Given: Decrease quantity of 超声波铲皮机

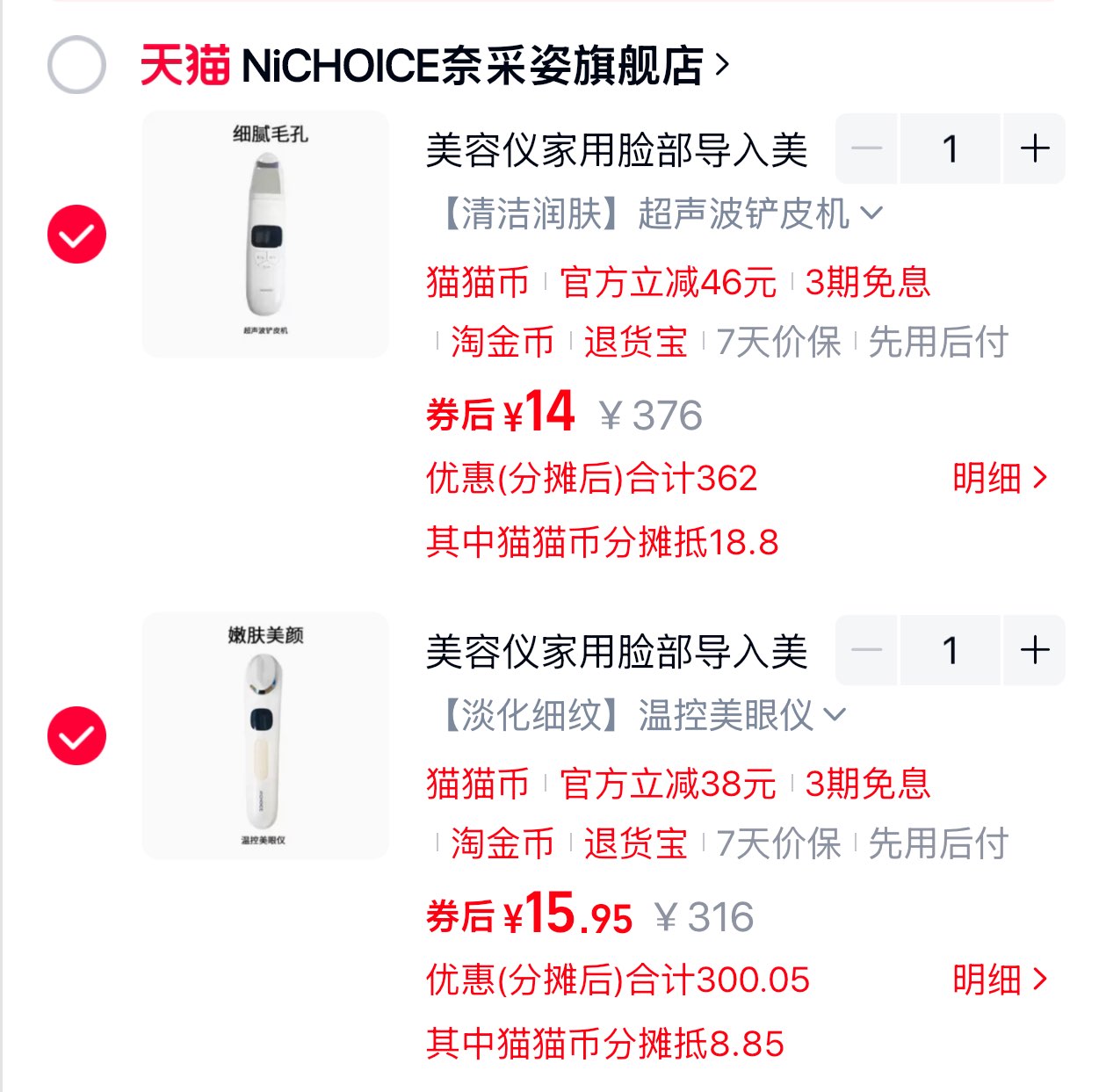Looking at the screenshot, I should pyautogui.click(x=866, y=148).
